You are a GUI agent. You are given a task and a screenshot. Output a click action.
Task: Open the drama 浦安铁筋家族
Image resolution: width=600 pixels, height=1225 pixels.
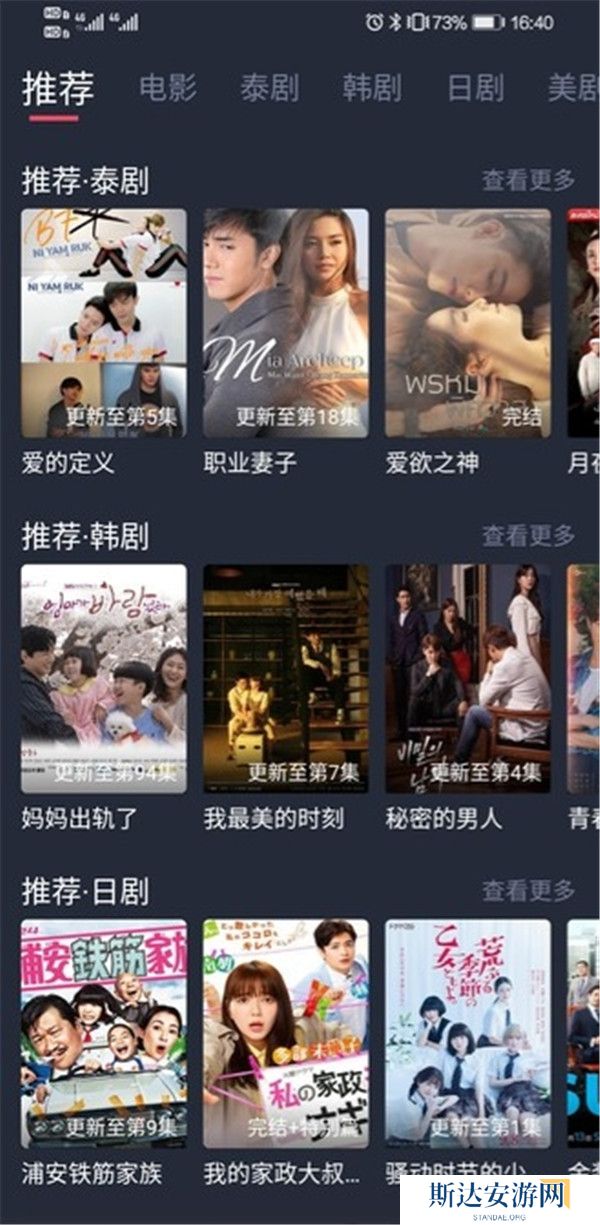pos(104,1033)
